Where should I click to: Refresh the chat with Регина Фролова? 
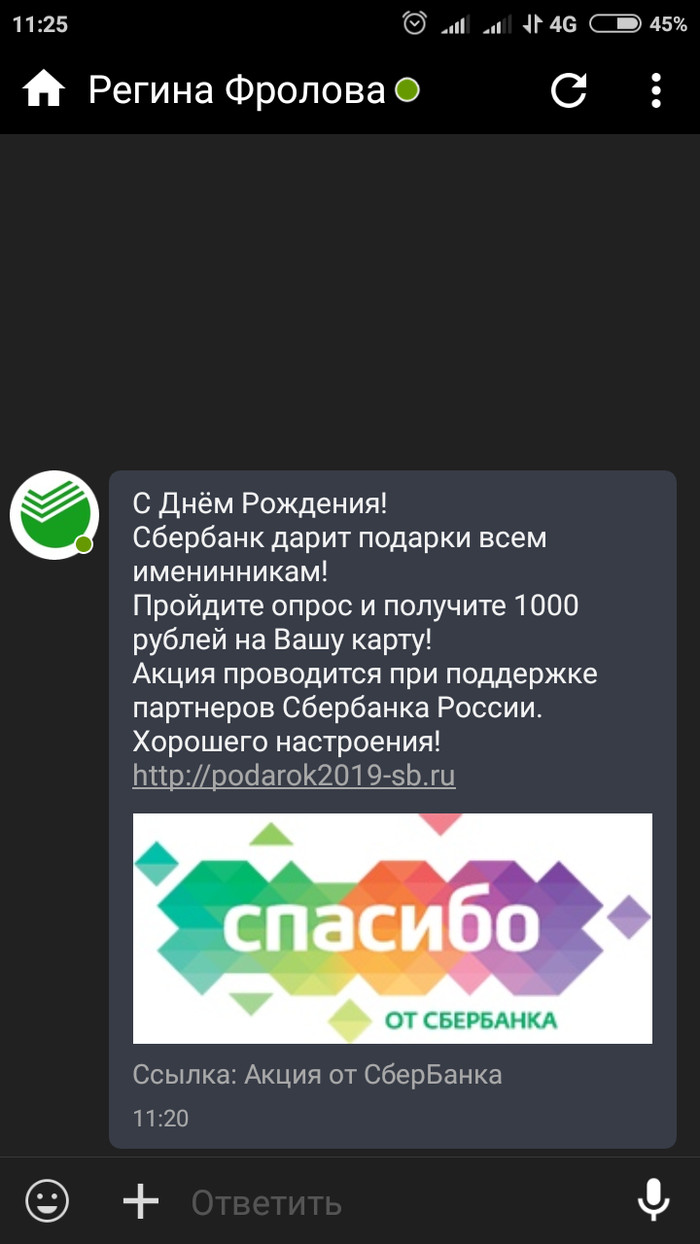coord(569,91)
